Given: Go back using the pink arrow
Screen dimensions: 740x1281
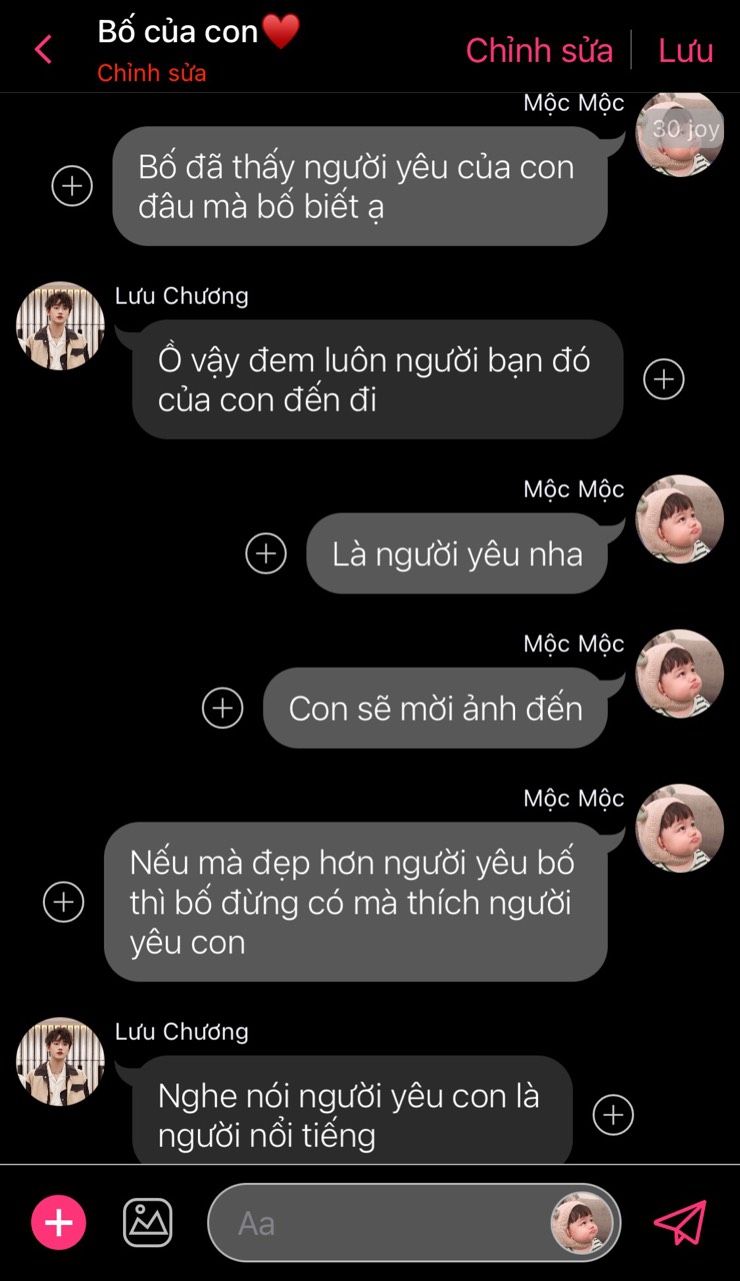Looking at the screenshot, I should pyautogui.click(x=43, y=49).
